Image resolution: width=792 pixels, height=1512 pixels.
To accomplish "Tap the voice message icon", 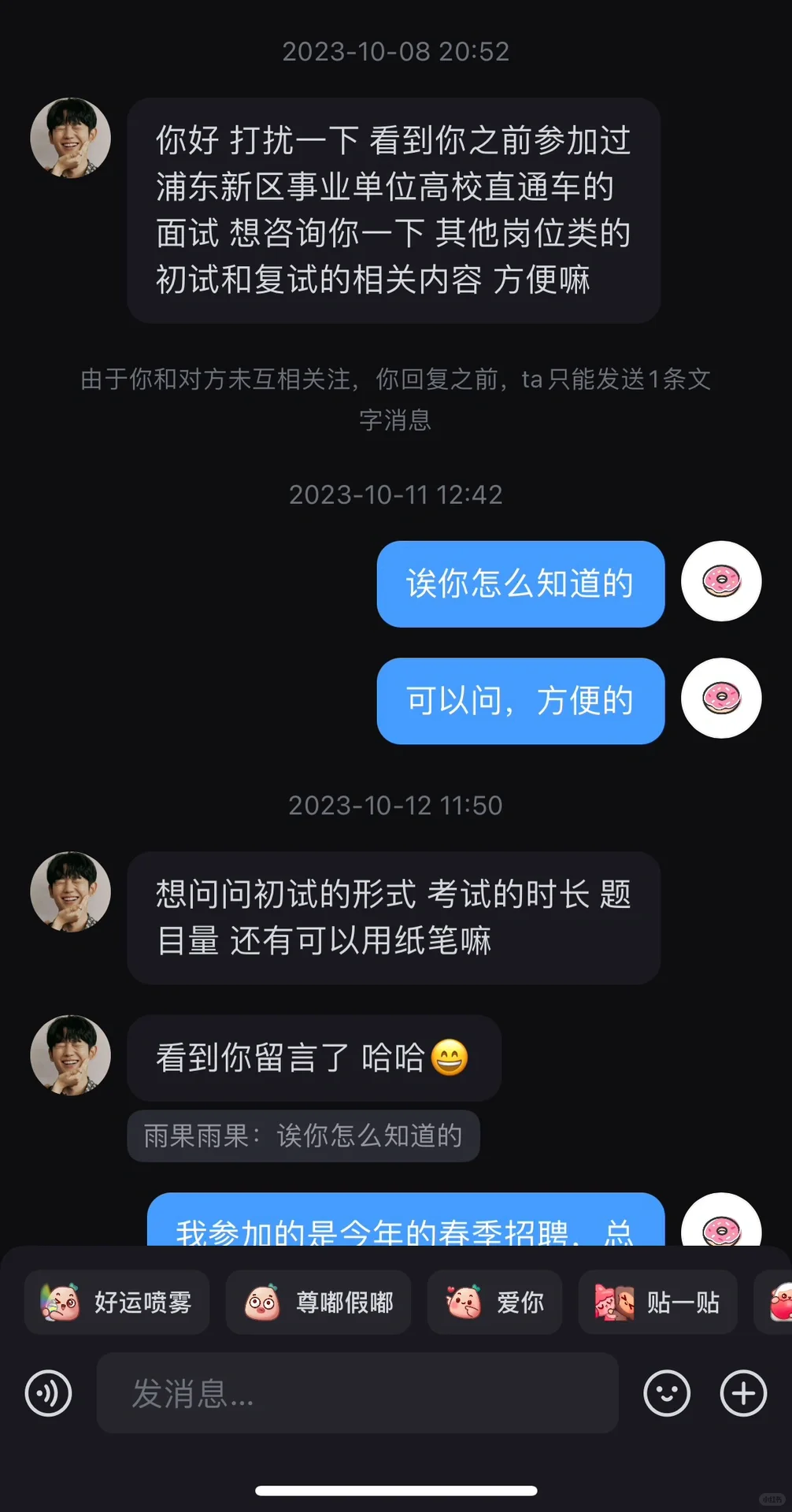I will (49, 1393).
